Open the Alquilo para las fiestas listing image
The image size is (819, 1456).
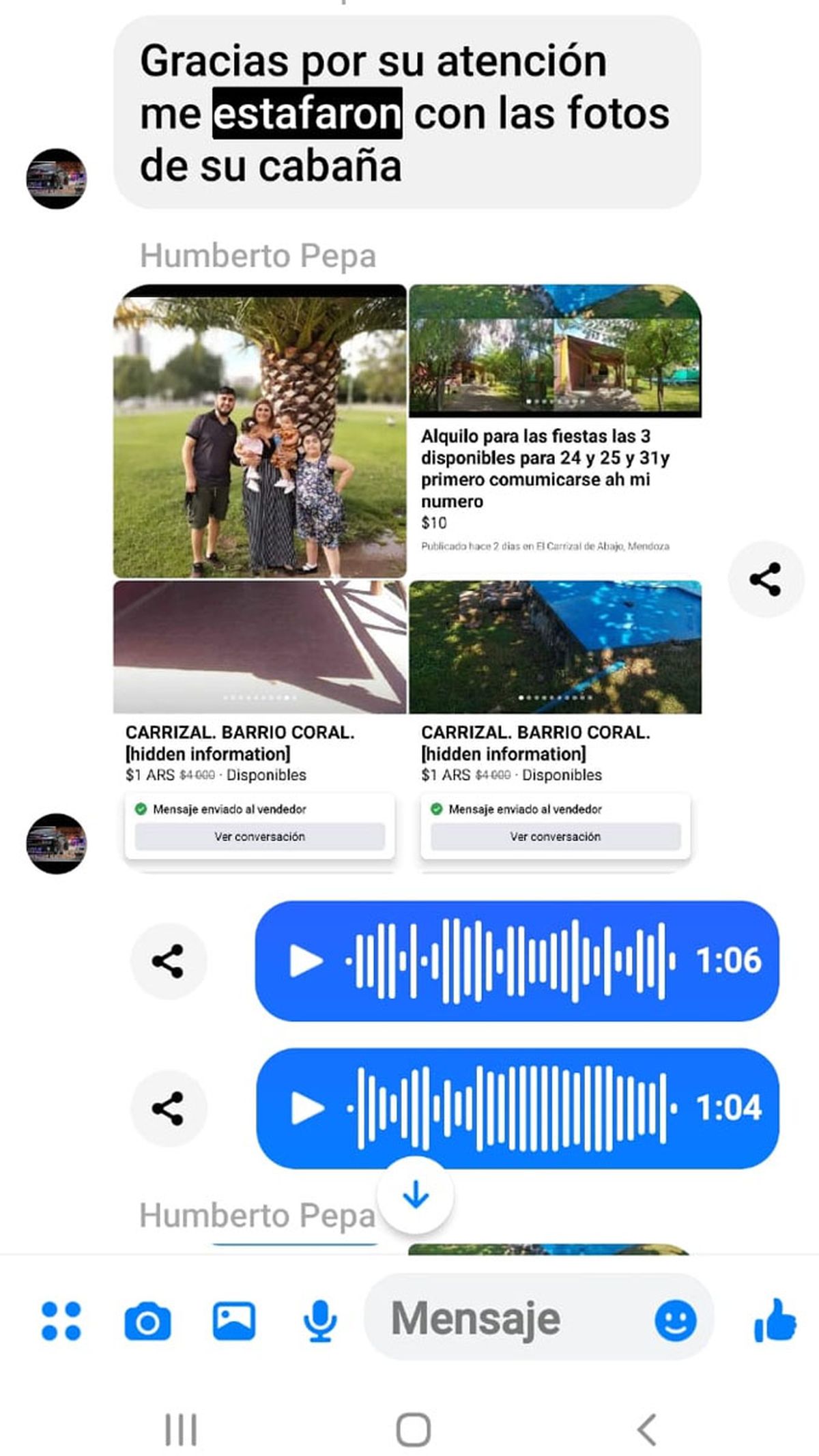pos(555,352)
